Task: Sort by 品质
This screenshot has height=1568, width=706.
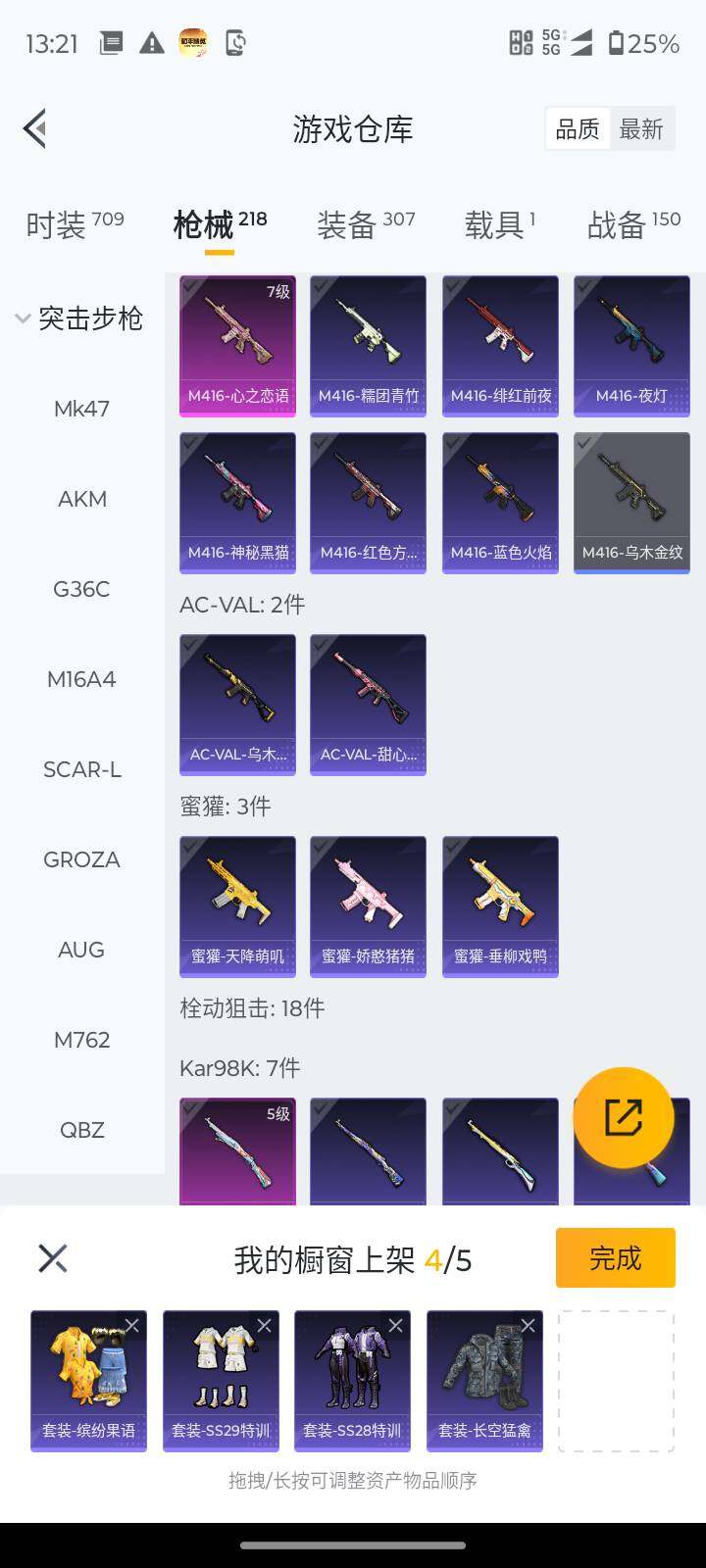Action: click(x=578, y=129)
